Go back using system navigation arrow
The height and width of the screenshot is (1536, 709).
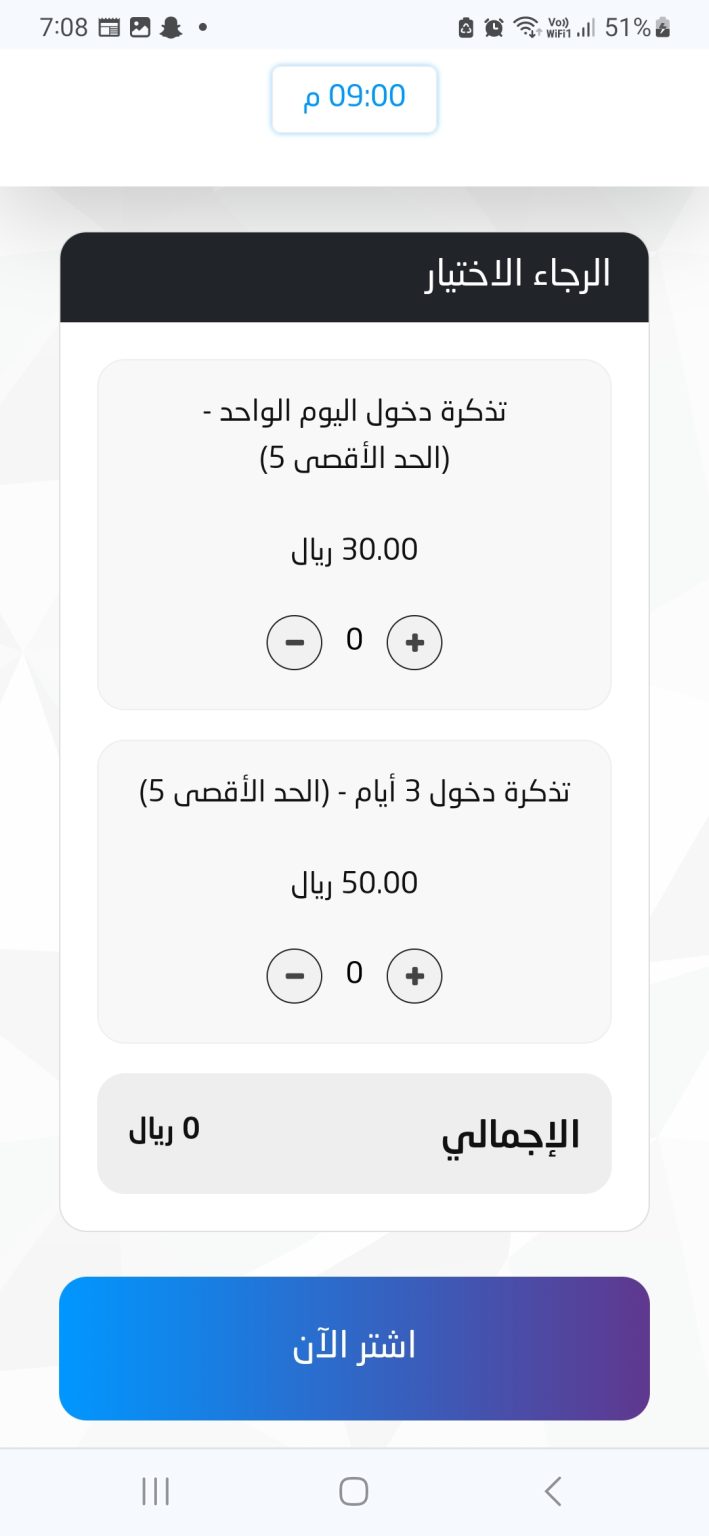tap(553, 1491)
